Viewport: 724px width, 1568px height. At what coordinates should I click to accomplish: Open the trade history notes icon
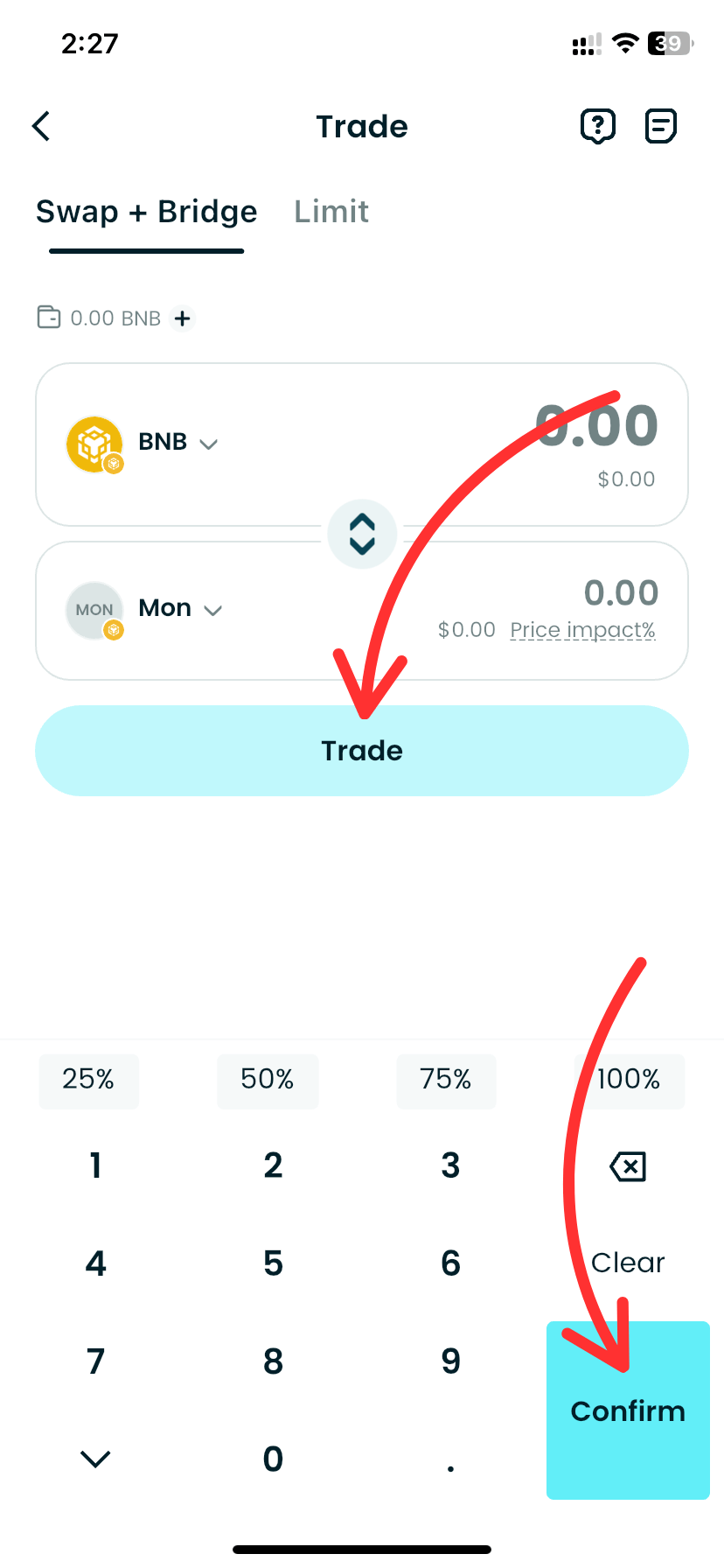click(660, 126)
